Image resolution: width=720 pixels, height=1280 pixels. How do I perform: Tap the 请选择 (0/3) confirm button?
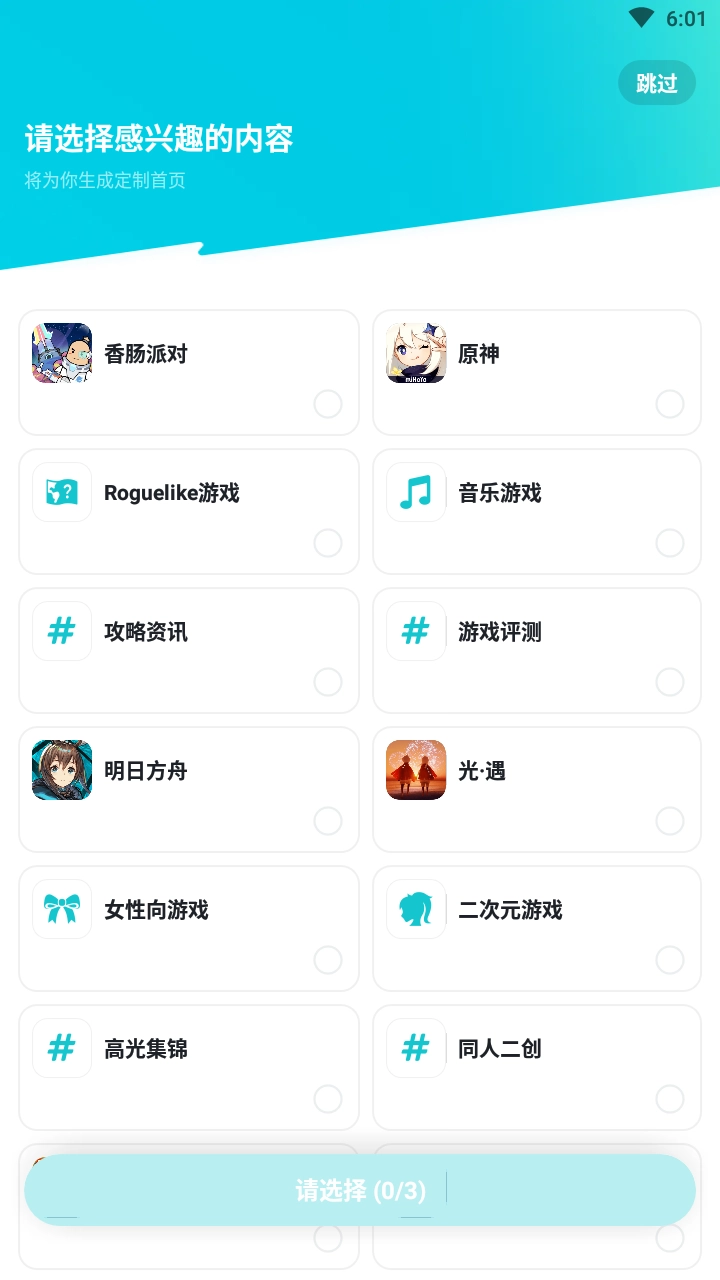(360, 1190)
